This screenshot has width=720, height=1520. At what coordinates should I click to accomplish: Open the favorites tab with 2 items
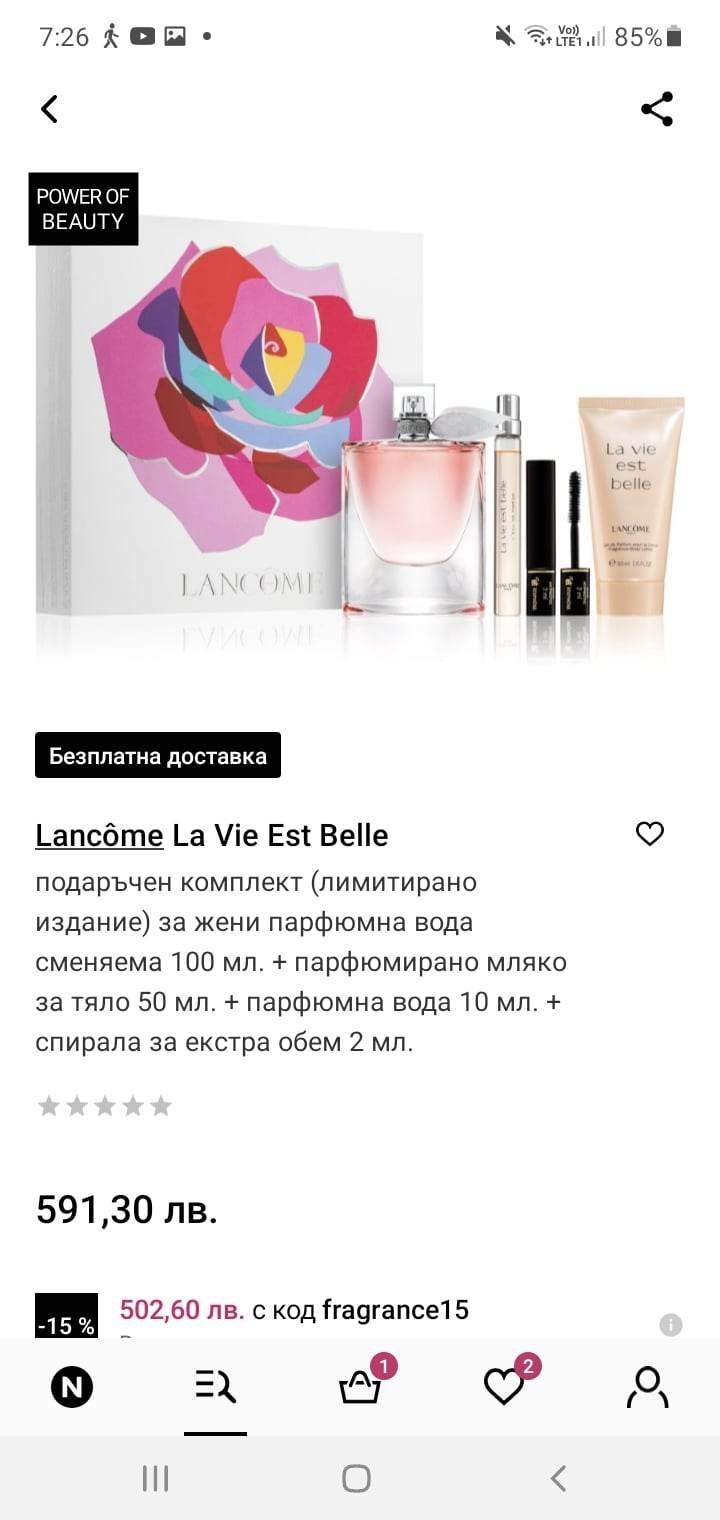point(504,1387)
